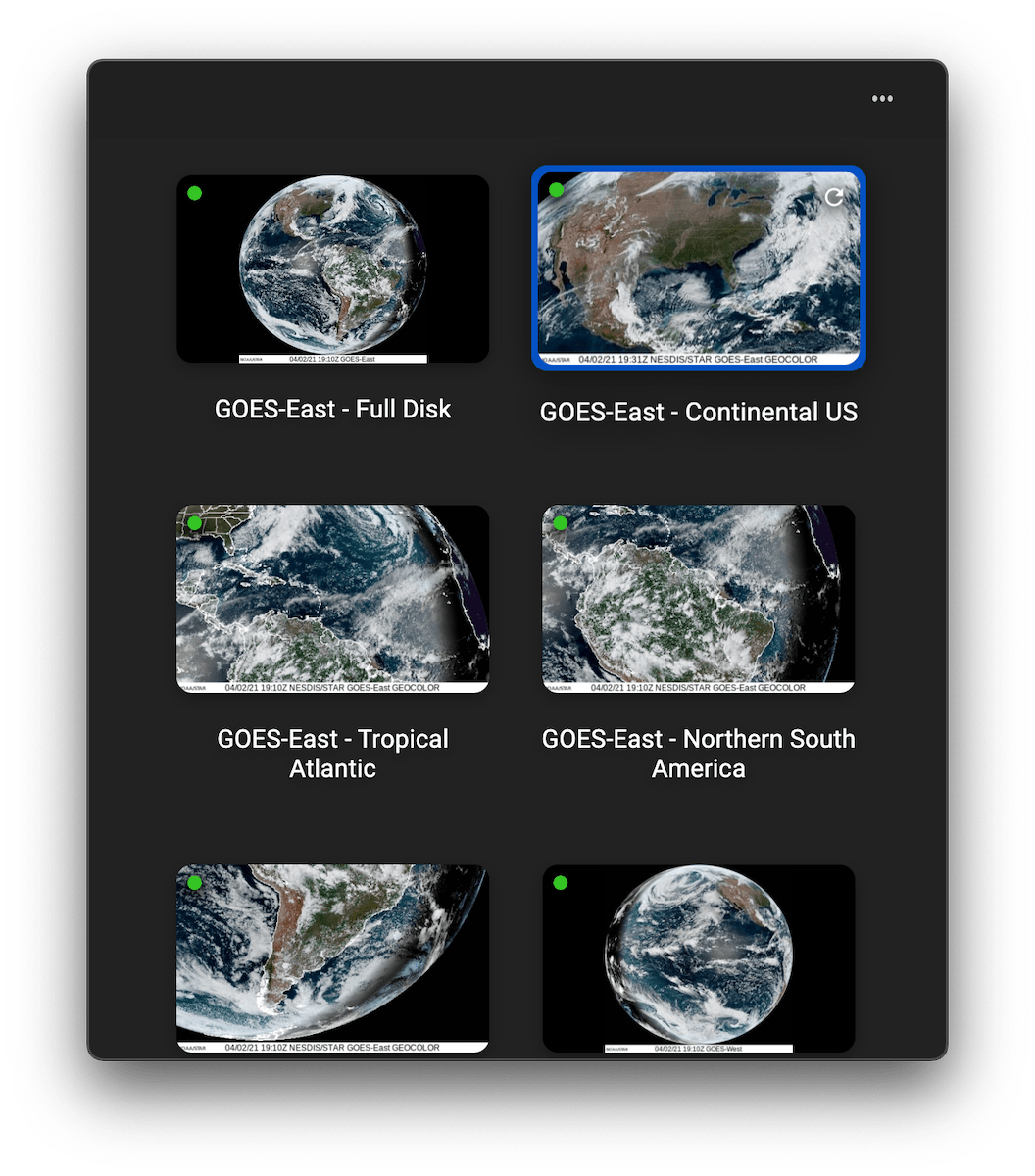Open the GOES-West full disk tile

coord(698,957)
